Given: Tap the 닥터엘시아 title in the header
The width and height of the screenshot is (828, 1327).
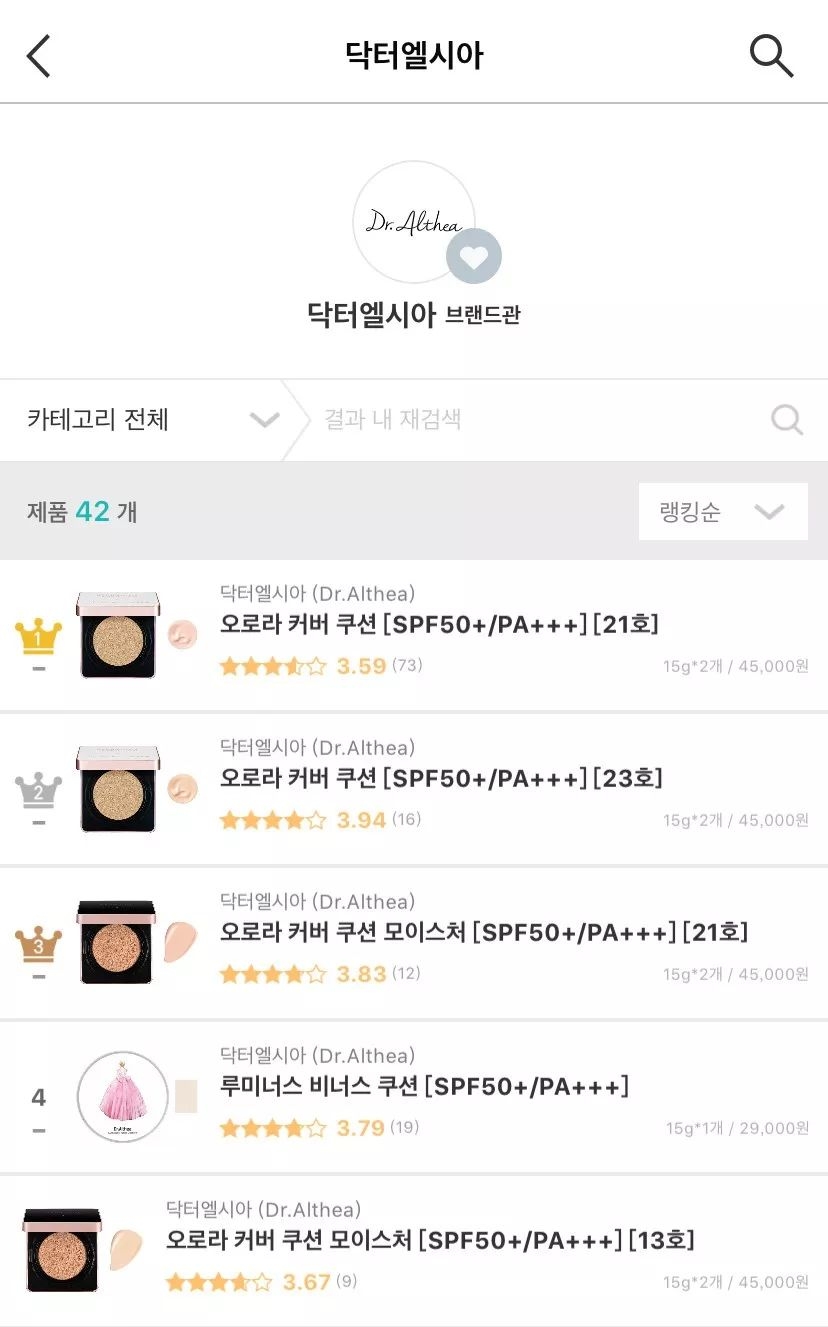Looking at the screenshot, I should pyautogui.click(x=414, y=55).
